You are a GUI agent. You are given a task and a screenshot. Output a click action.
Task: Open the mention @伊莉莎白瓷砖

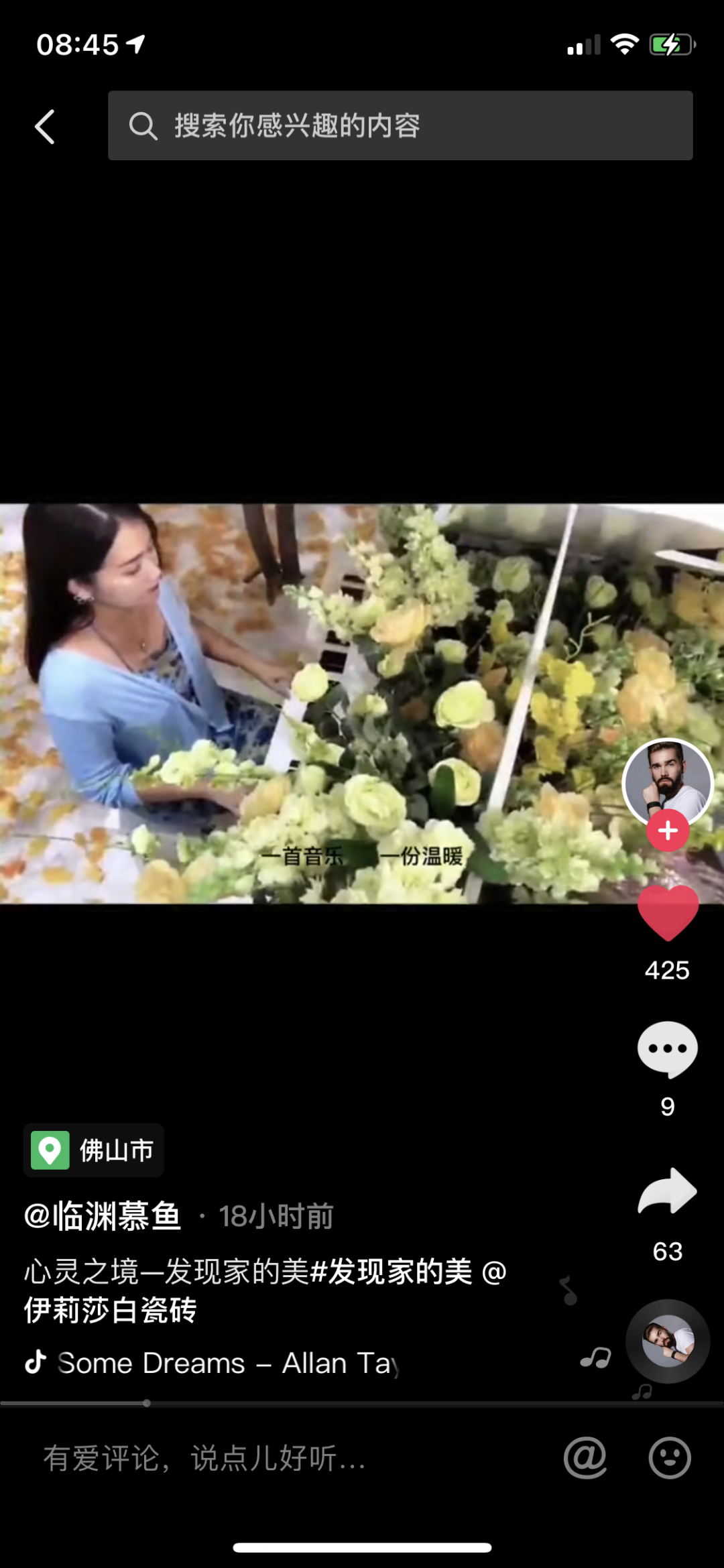click(x=111, y=1310)
